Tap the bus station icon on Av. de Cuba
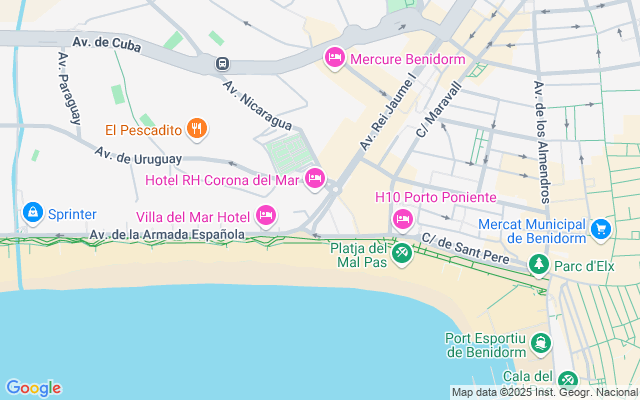Viewport: 640px width, 400px height. point(221,64)
